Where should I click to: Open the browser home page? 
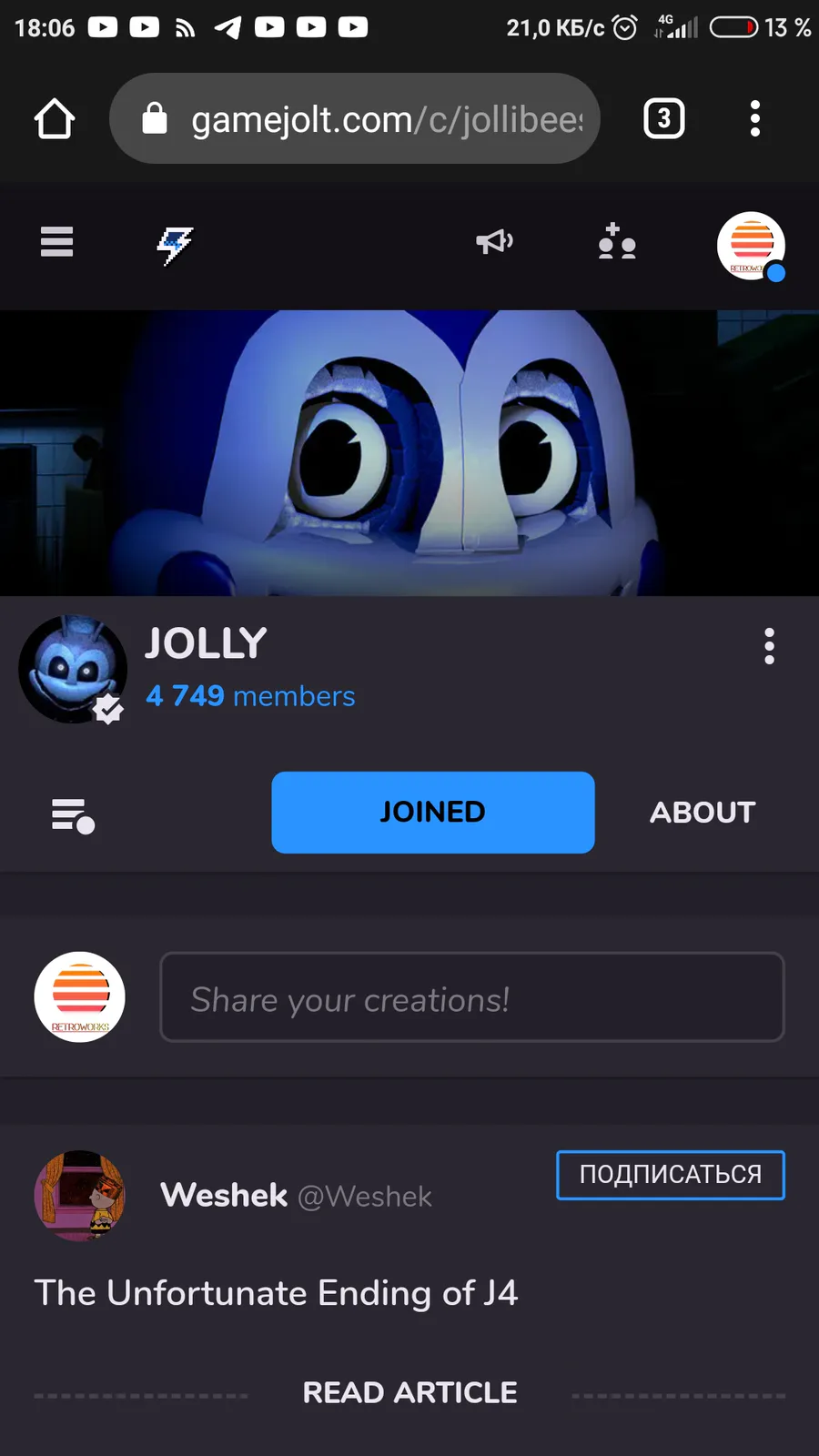54,119
